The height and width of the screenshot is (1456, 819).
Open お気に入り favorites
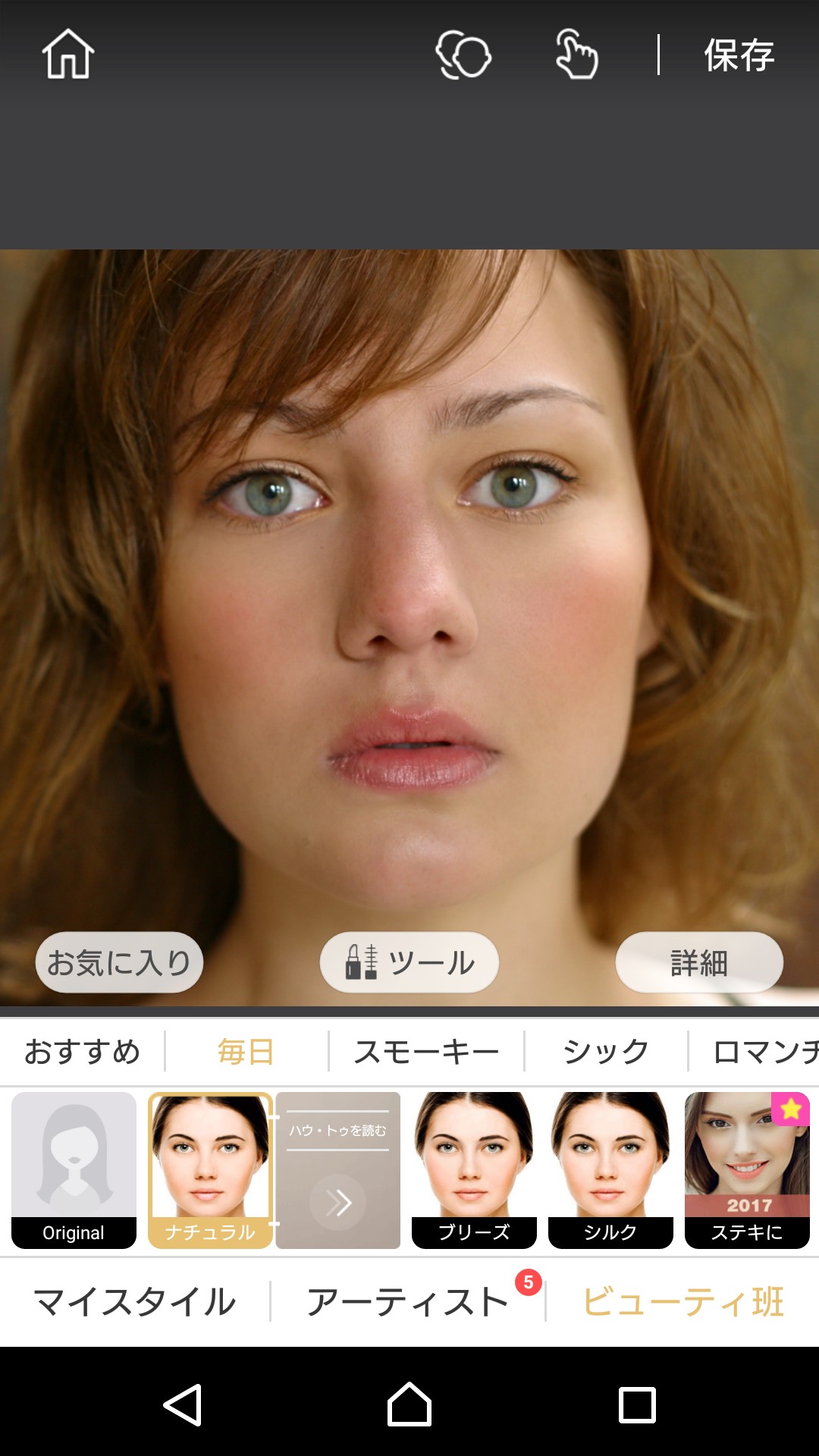[119, 962]
